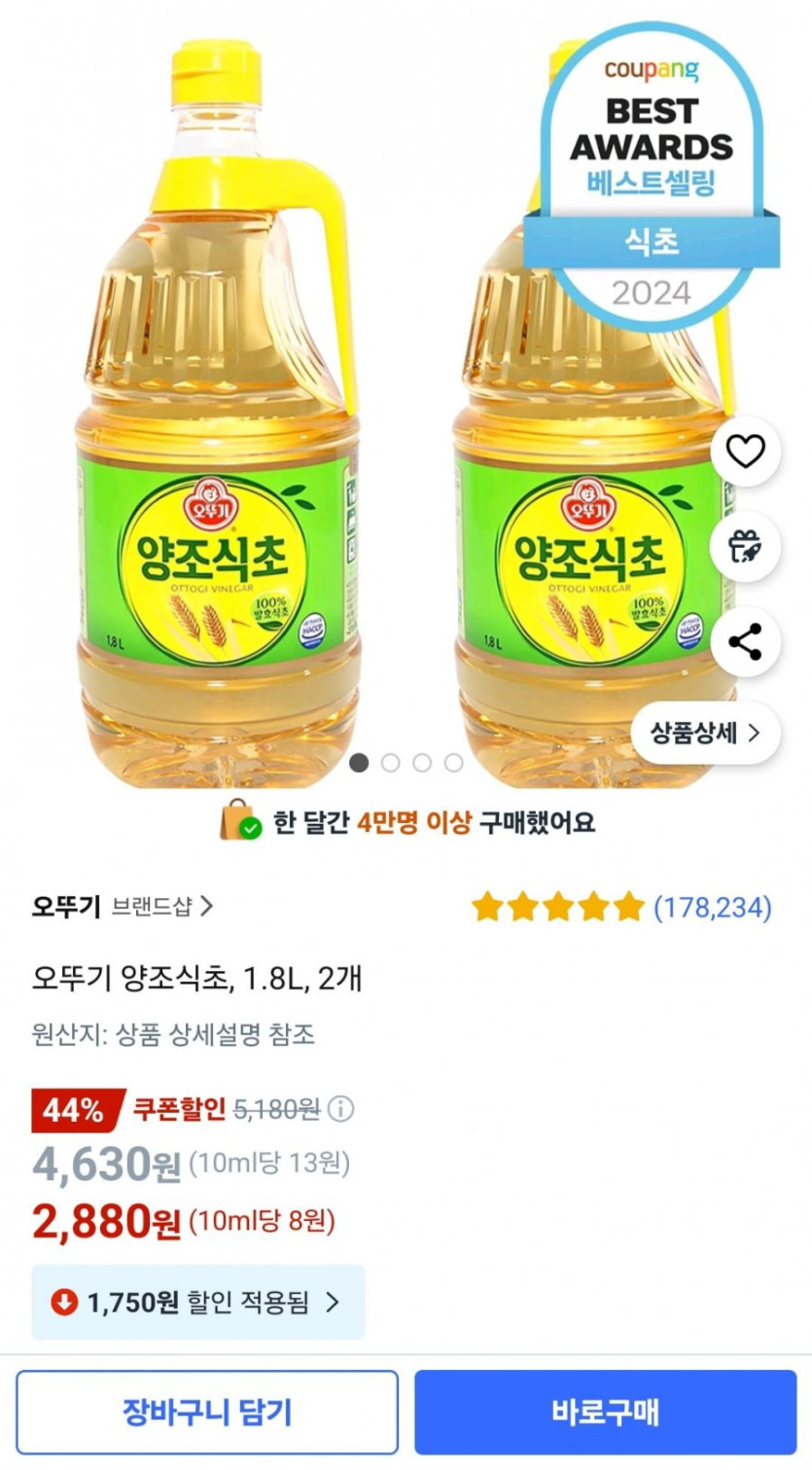The width and height of the screenshot is (812, 1470).
Task: Jump to second product image dot
Action: pyautogui.click(x=391, y=763)
